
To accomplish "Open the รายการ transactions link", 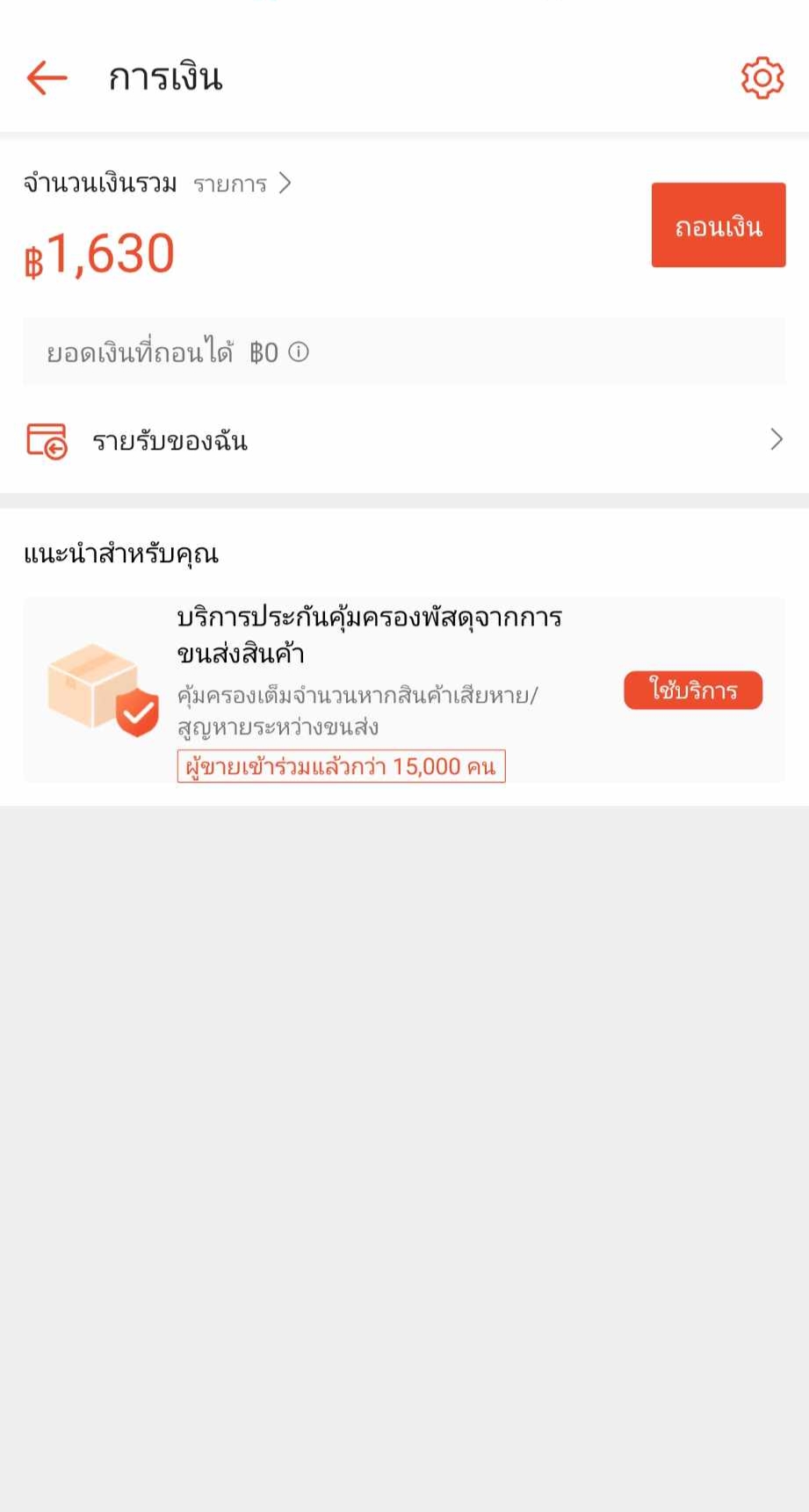I will point(242,184).
